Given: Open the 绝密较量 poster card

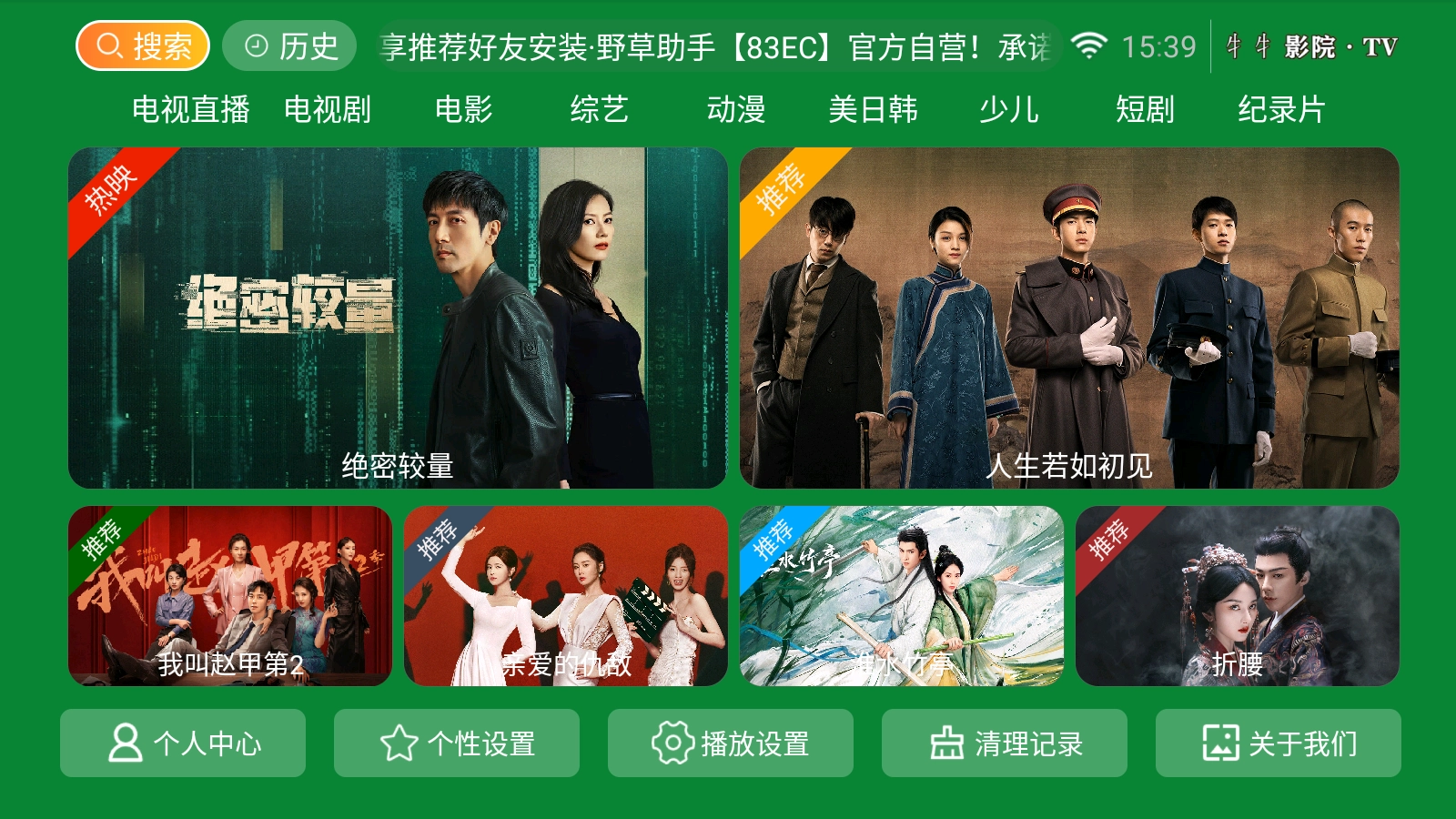Looking at the screenshot, I should (398, 318).
